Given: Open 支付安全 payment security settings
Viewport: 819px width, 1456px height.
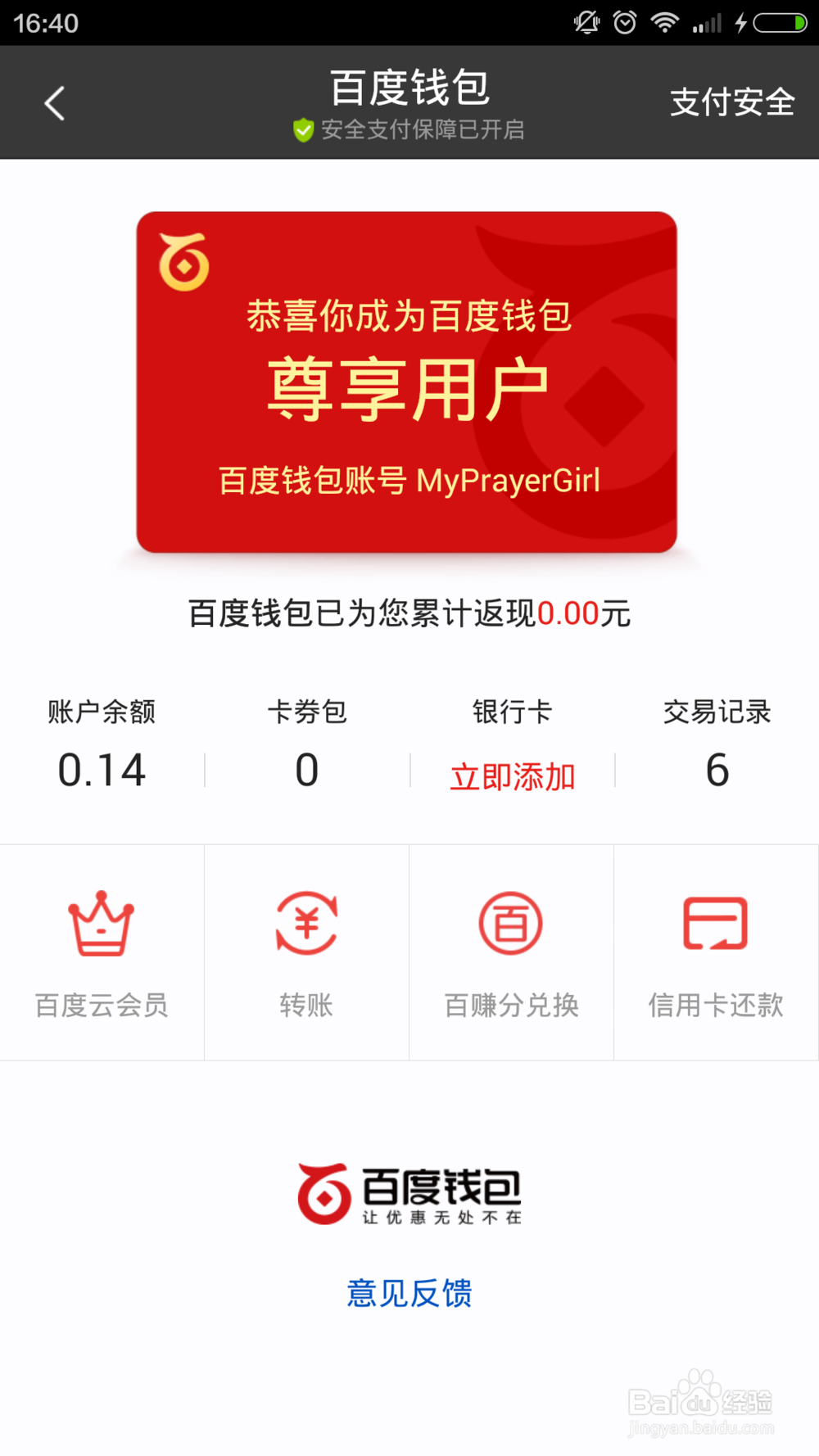Looking at the screenshot, I should click(x=732, y=102).
